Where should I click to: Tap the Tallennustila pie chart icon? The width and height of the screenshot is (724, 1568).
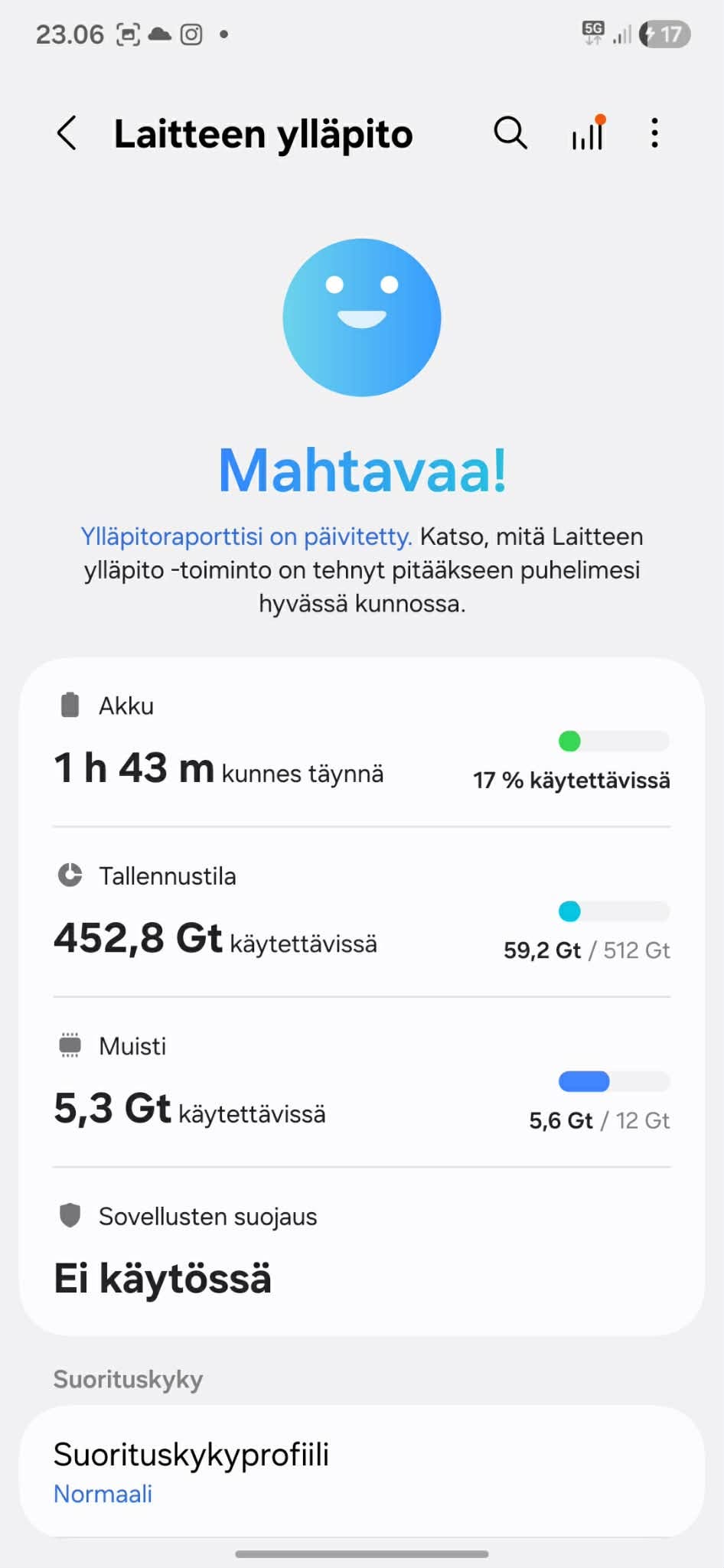coord(70,875)
